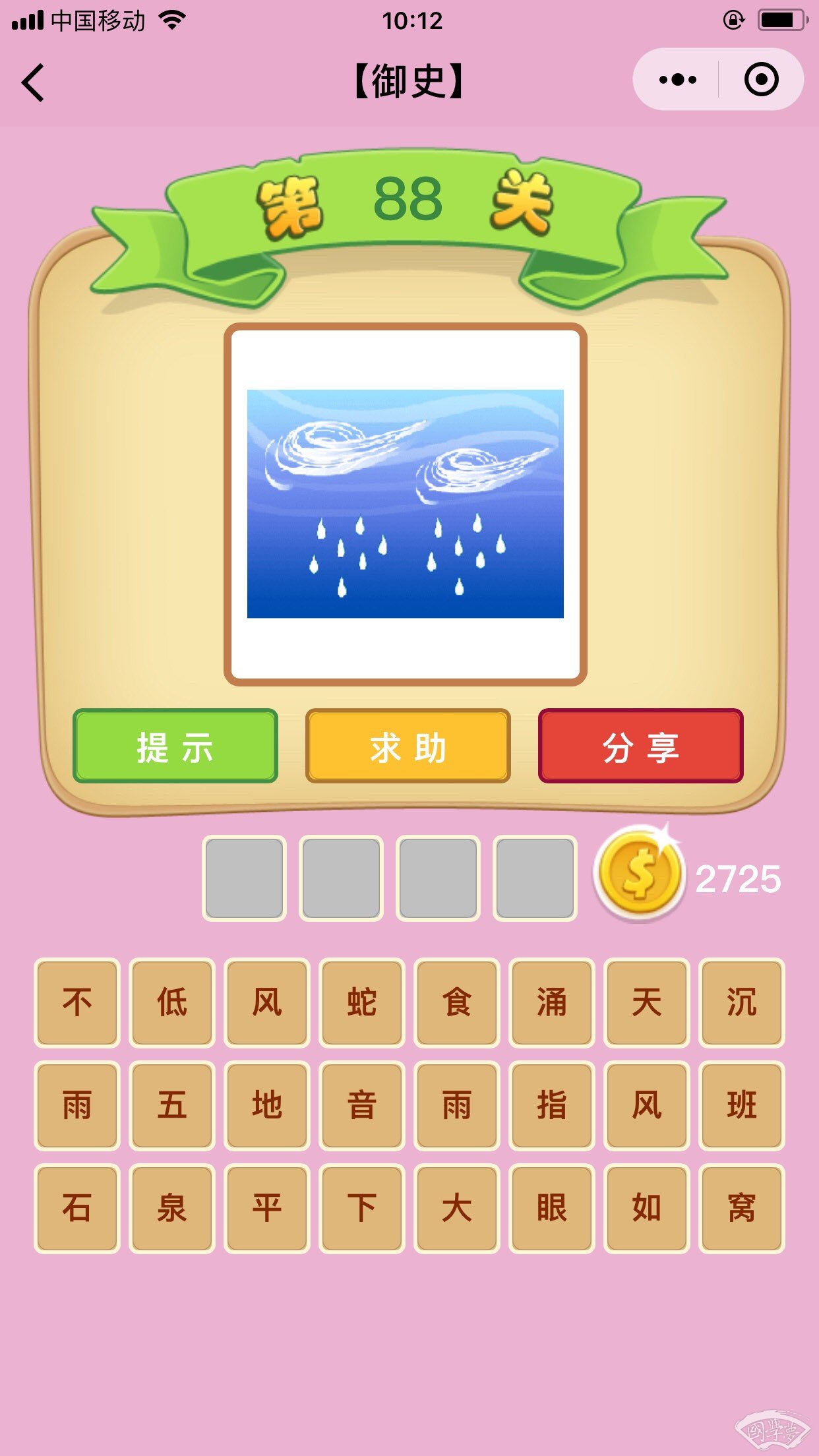Screen dimensions: 819x1456
Task: Select the character tile 食
Action: [x=457, y=1002]
